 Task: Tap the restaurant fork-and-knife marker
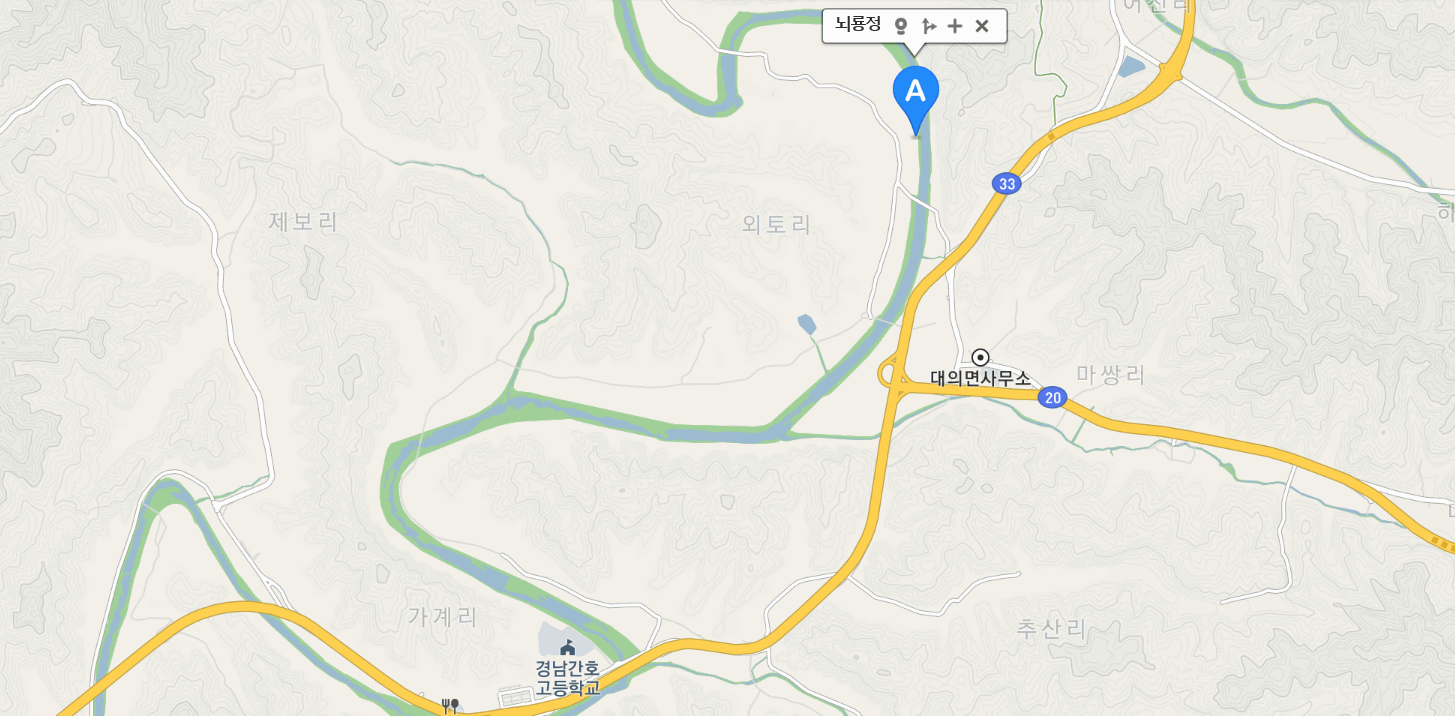point(450,706)
